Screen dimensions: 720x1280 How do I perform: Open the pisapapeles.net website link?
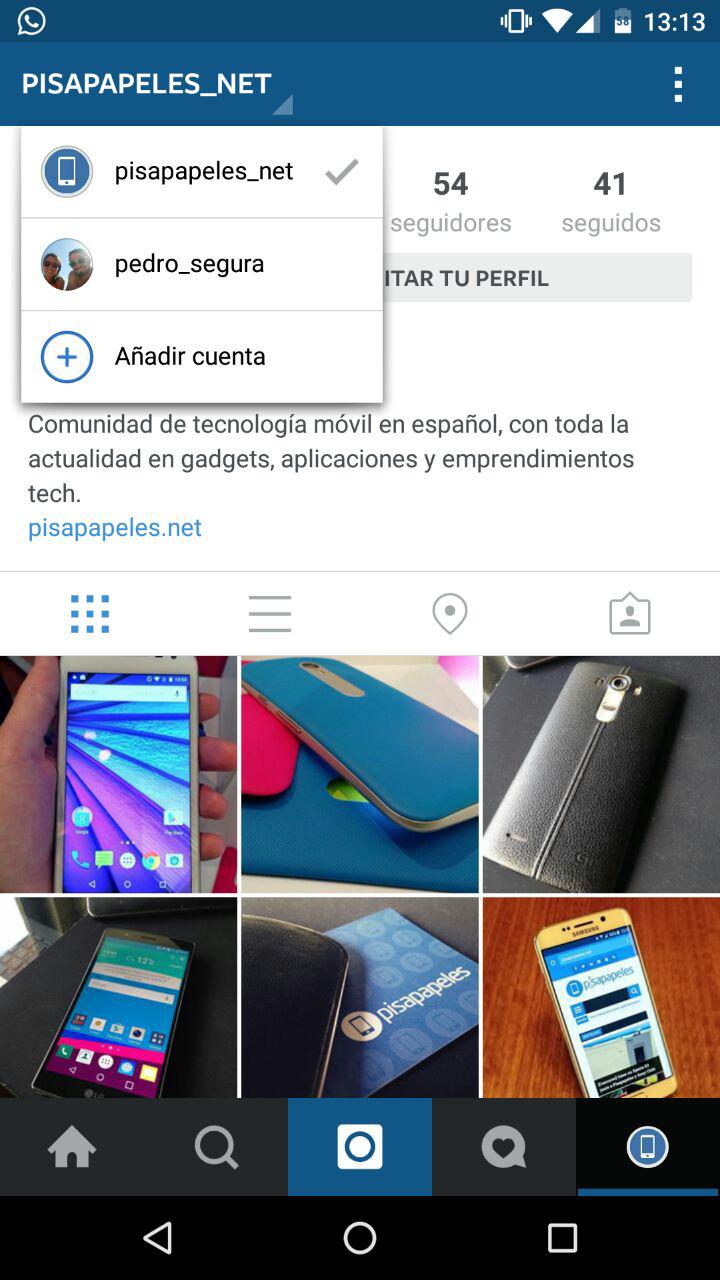(115, 528)
